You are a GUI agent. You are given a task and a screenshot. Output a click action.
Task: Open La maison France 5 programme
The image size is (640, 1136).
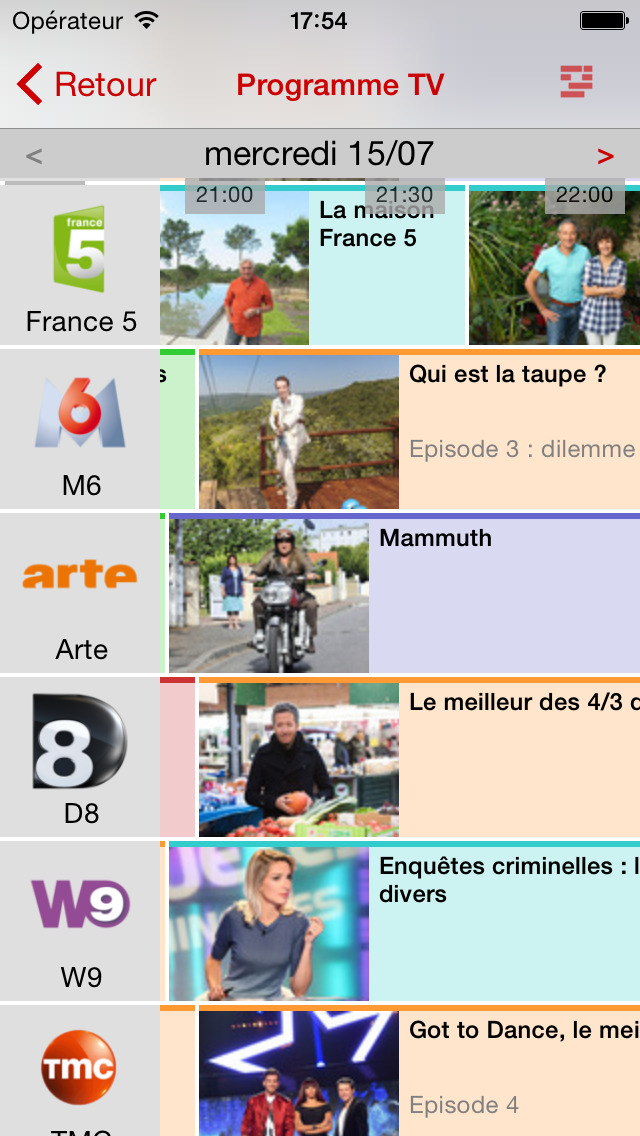tap(312, 265)
